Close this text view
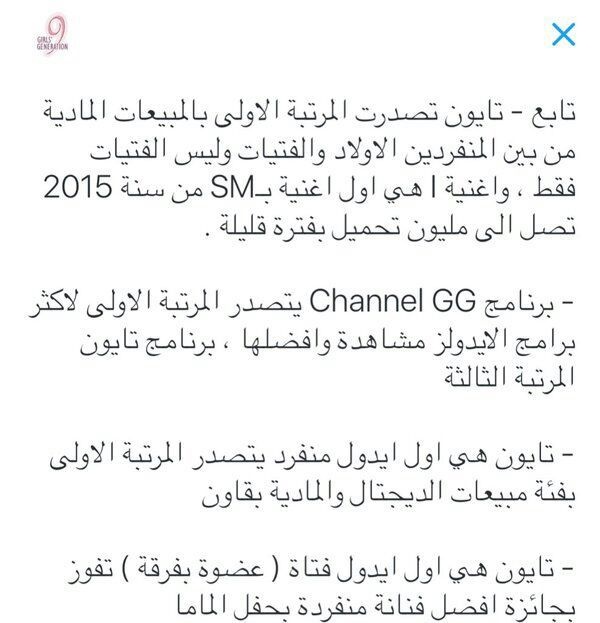The height and width of the screenshot is (623, 600). tap(563, 36)
